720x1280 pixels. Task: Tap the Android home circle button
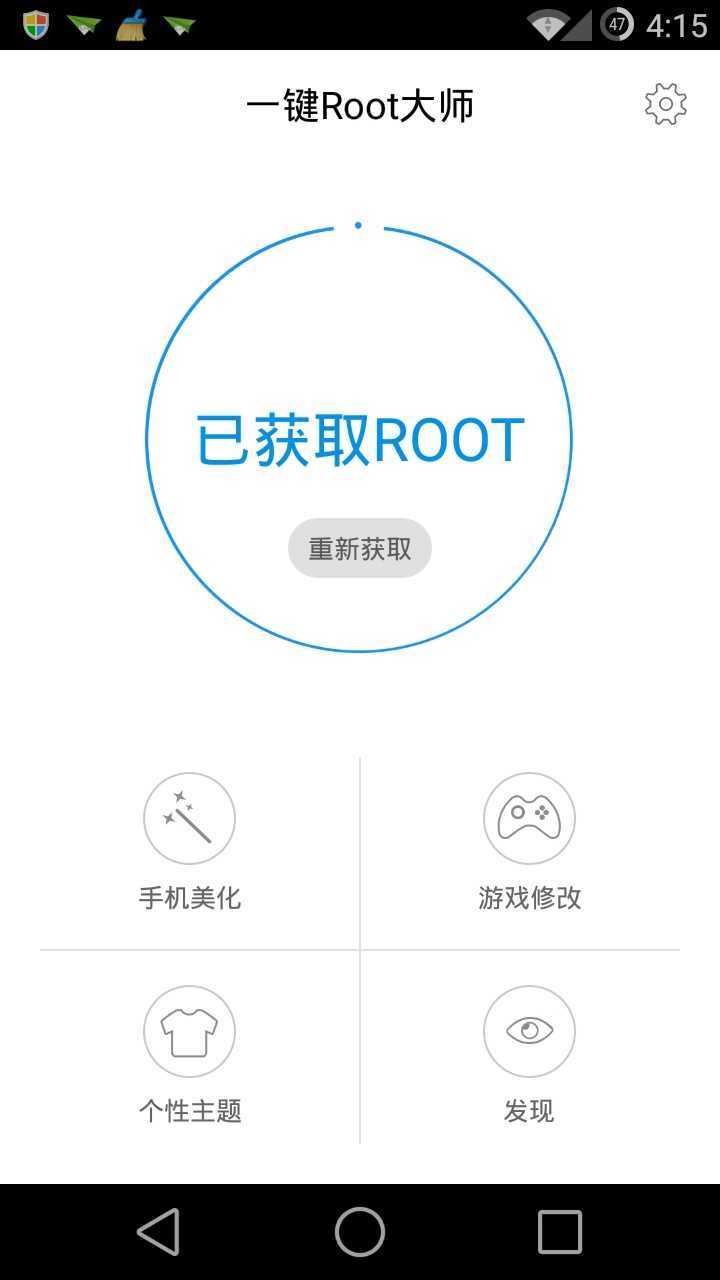(360, 1232)
